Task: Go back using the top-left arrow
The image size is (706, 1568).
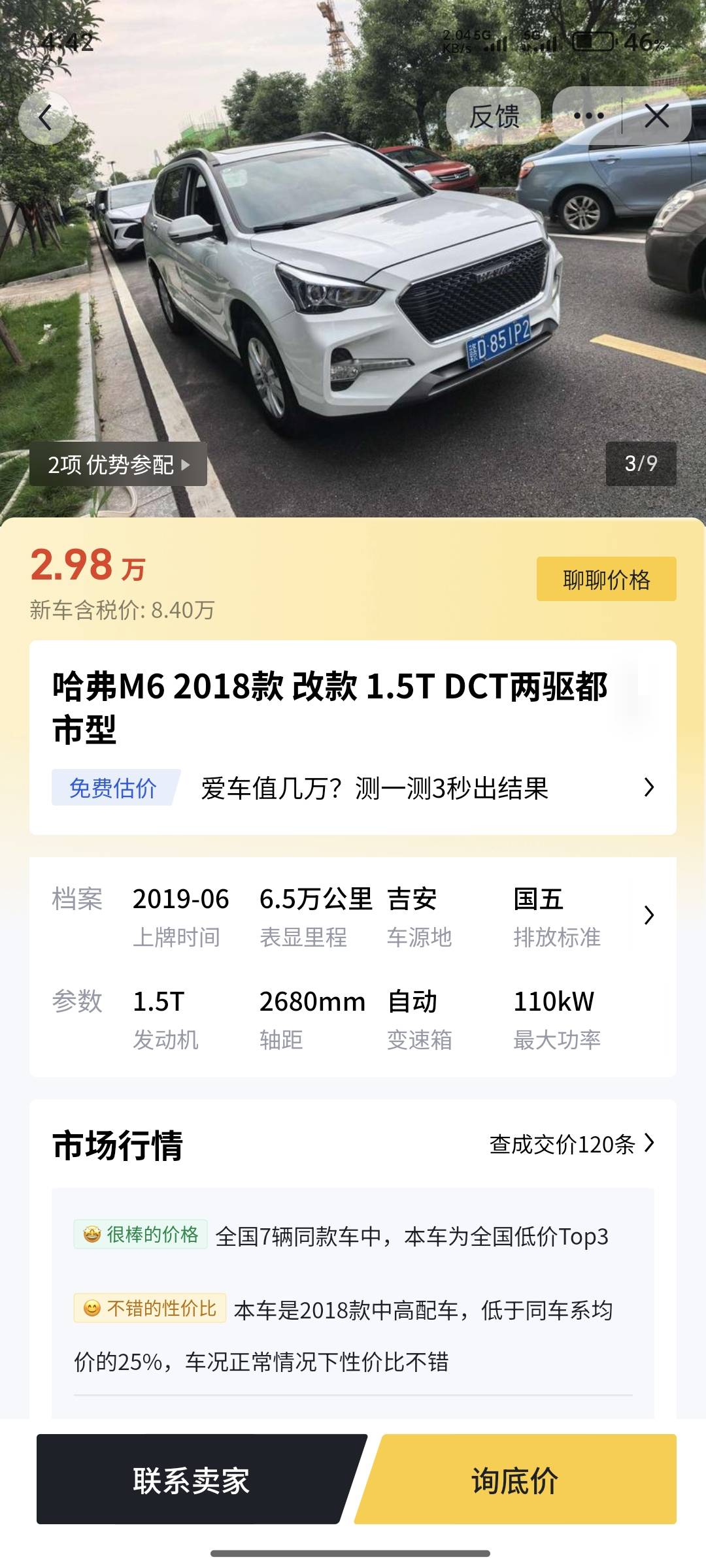Action: 45,118
